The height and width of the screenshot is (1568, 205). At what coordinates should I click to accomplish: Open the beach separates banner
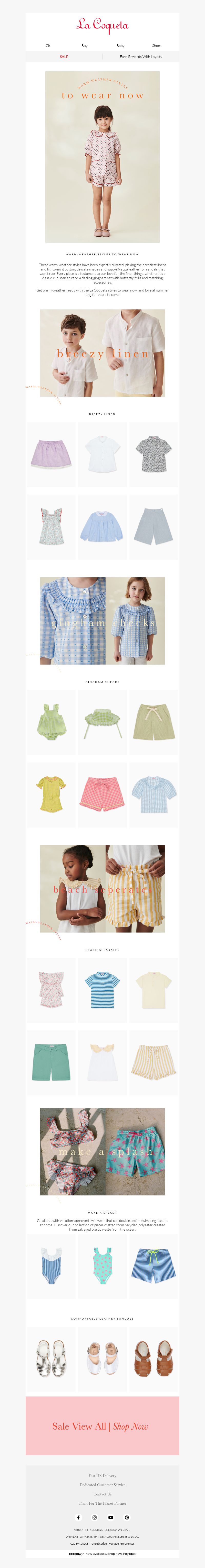(x=102, y=889)
